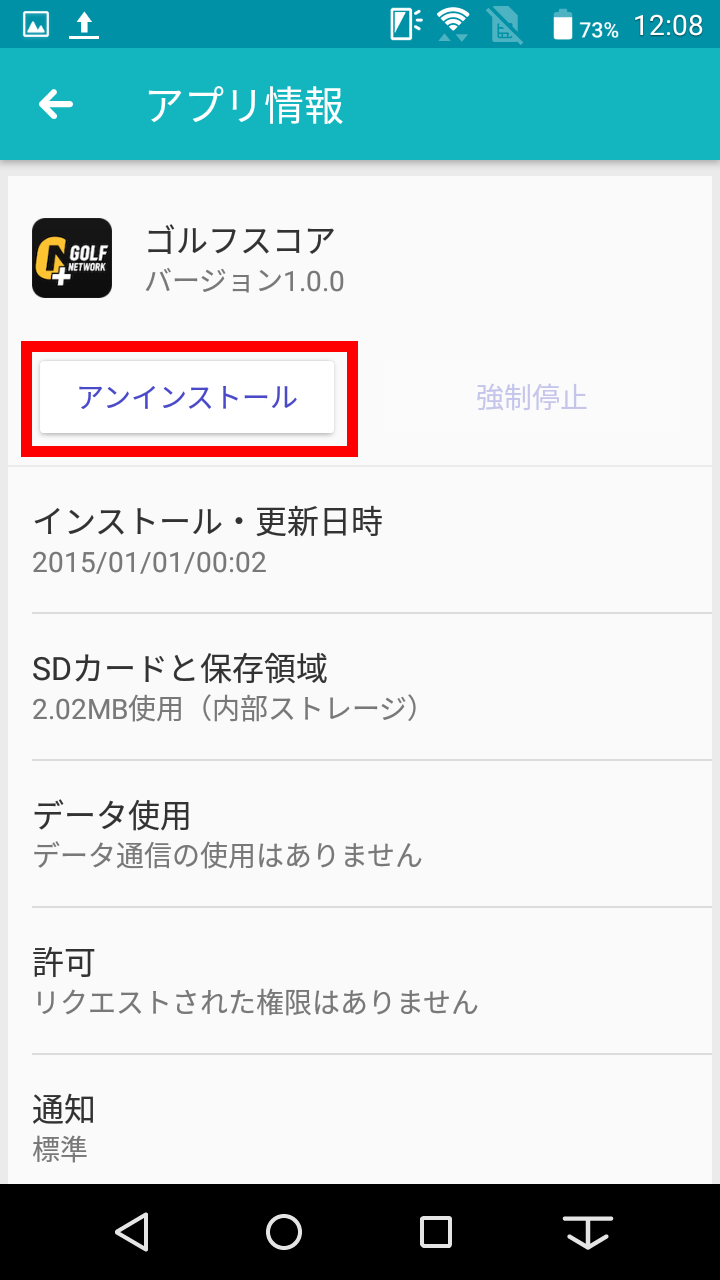The width and height of the screenshot is (720, 1280).
Task: Open recent apps from navigation bar
Action: [436, 1232]
